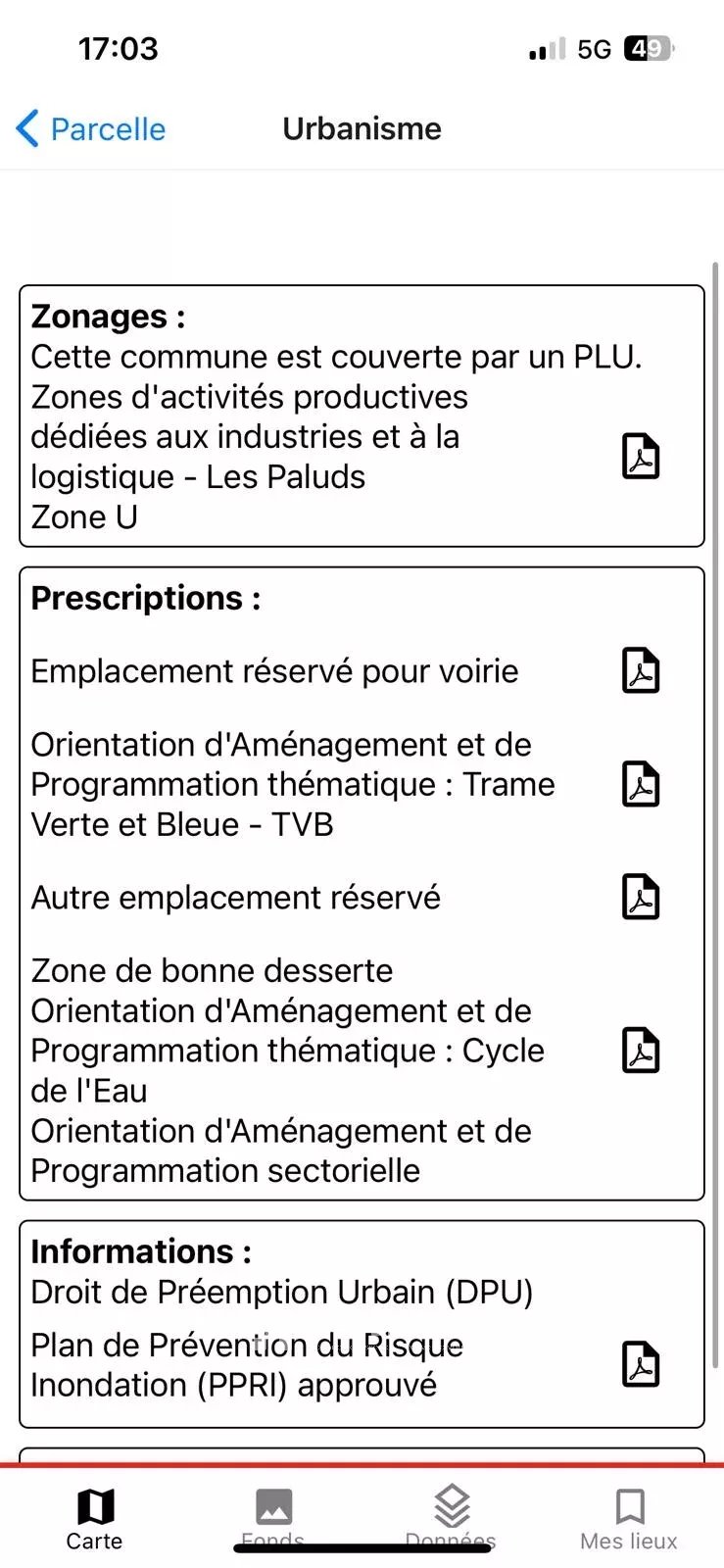Open PDF for Autre emplacement réservé
The image size is (724, 1568).
tap(641, 897)
